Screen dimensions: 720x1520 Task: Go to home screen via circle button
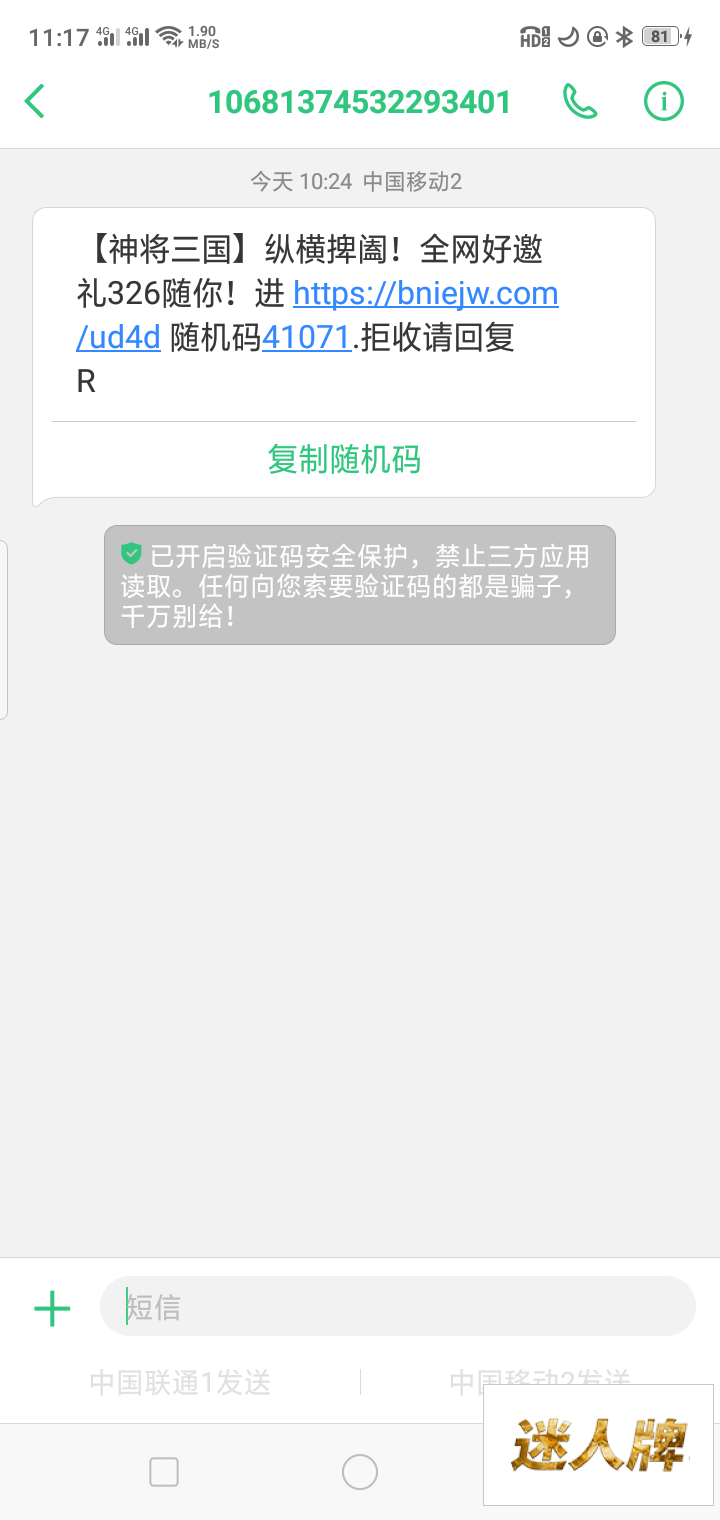click(360, 1472)
